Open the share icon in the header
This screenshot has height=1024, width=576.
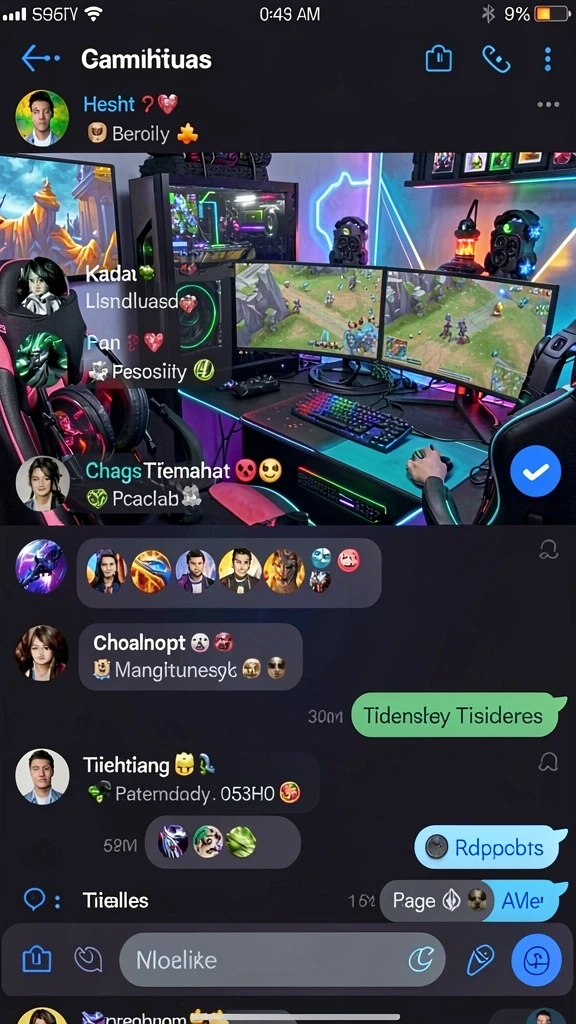click(439, 59)
